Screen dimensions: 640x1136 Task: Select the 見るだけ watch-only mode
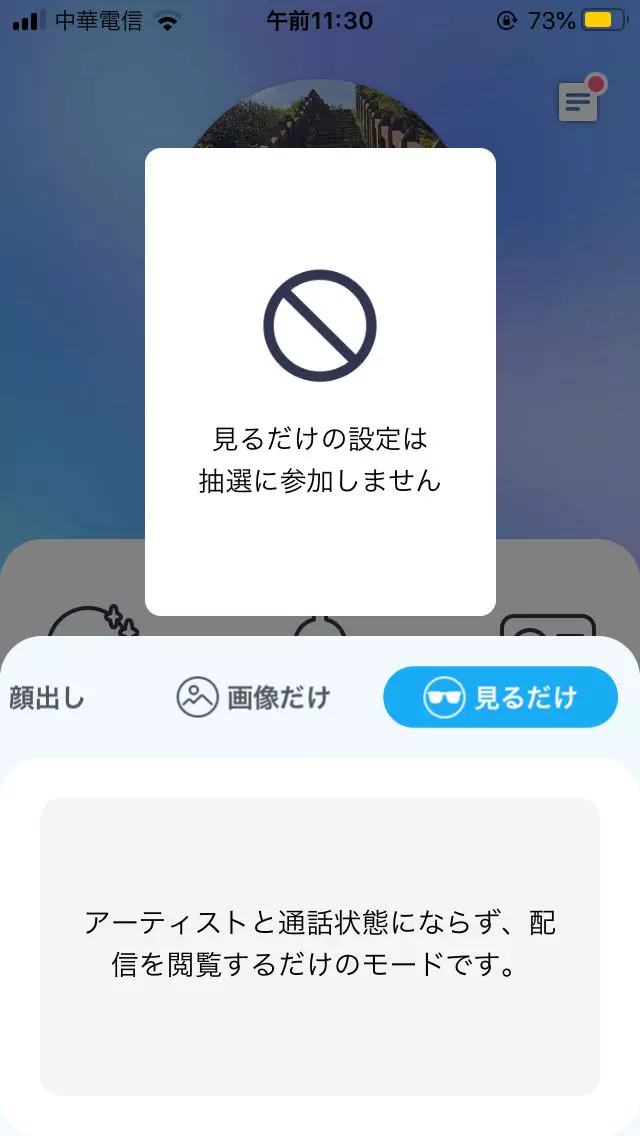click(x=500, y=697)
